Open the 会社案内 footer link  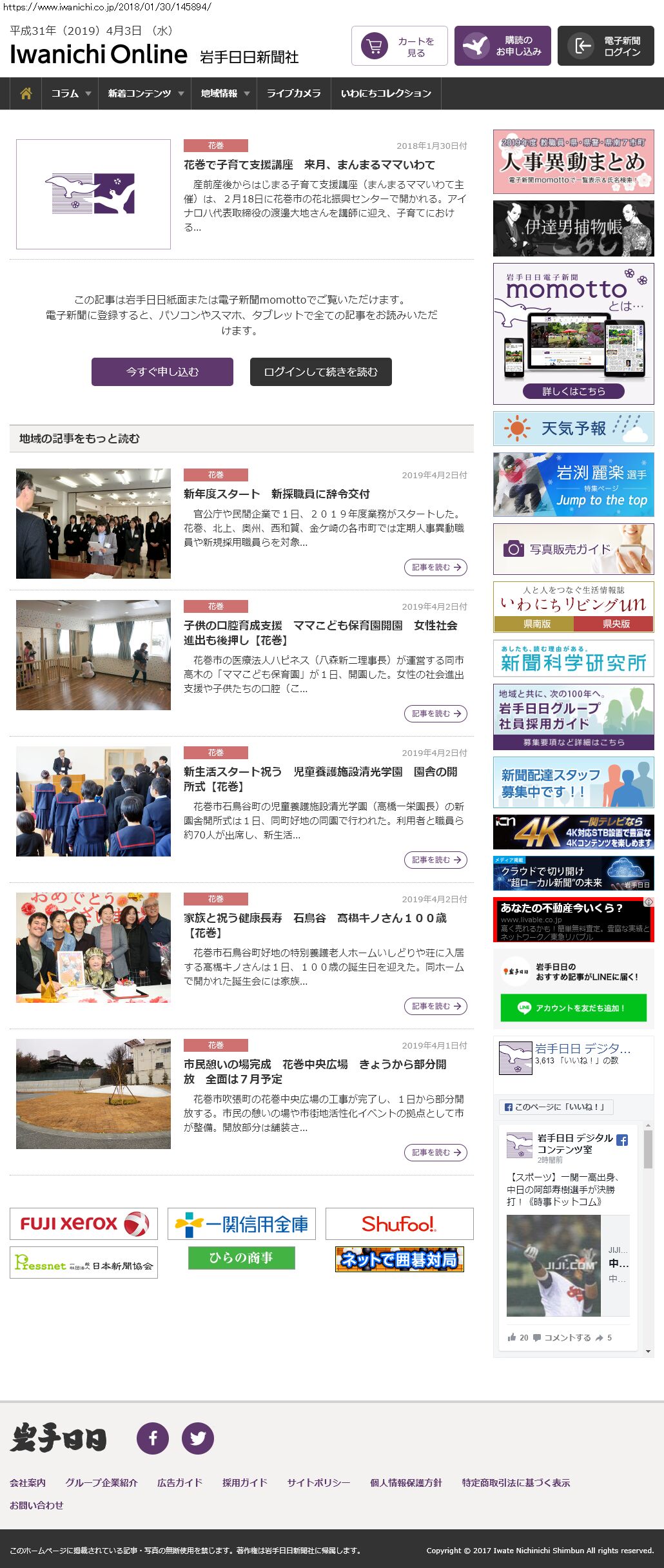(28, 1483)
